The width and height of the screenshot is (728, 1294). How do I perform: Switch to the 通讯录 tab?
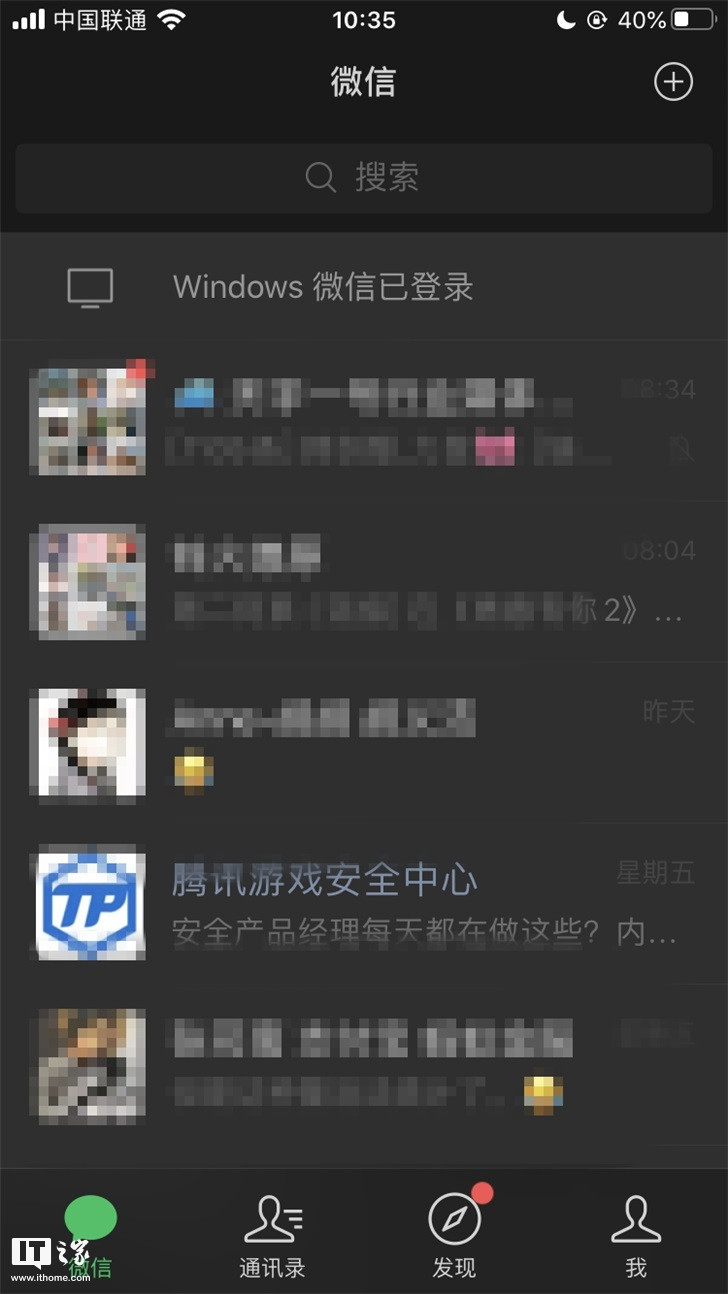pos(272,1236)
